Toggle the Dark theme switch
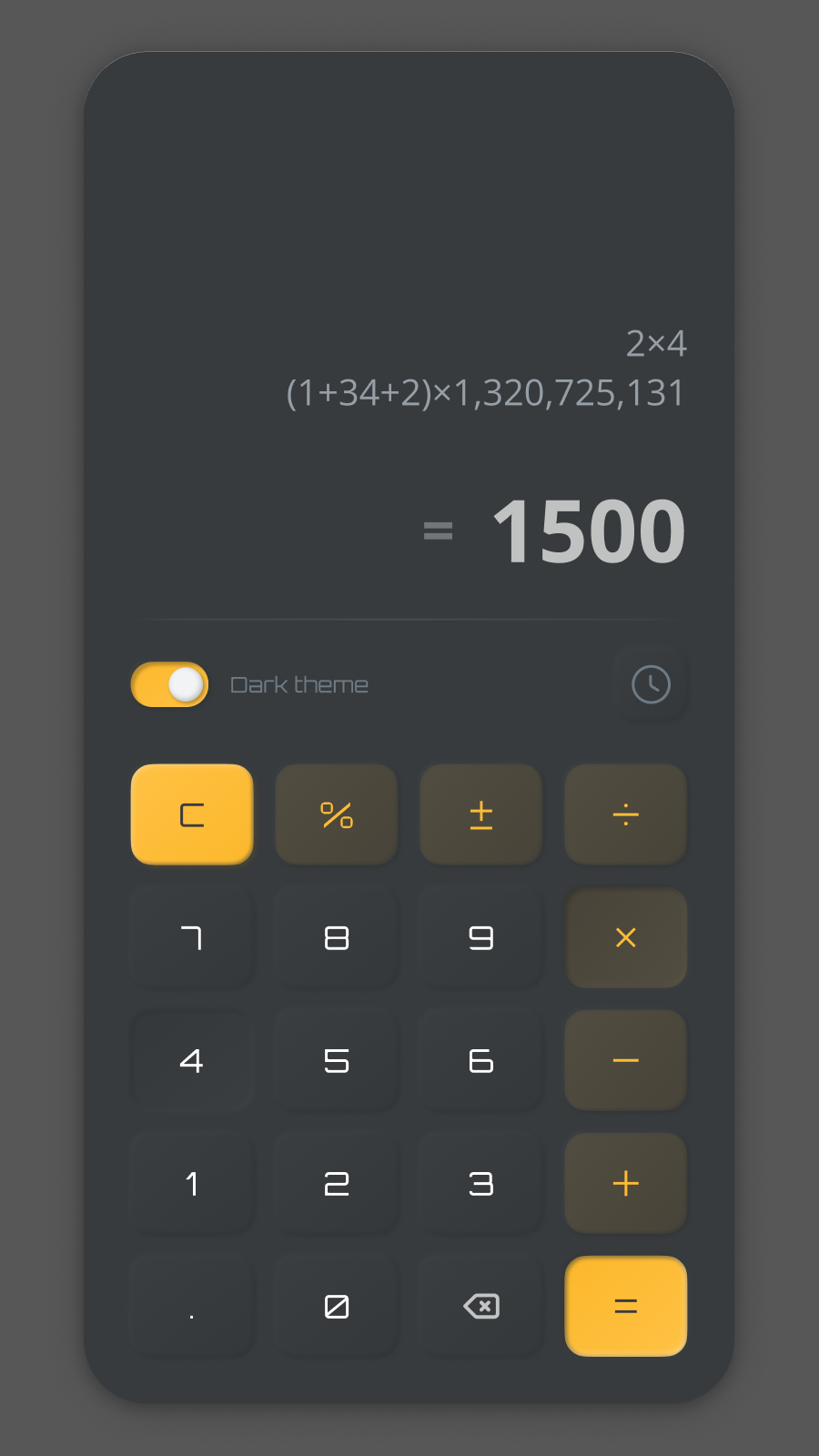Screen dimensions: 819x1456 point(170,684)
